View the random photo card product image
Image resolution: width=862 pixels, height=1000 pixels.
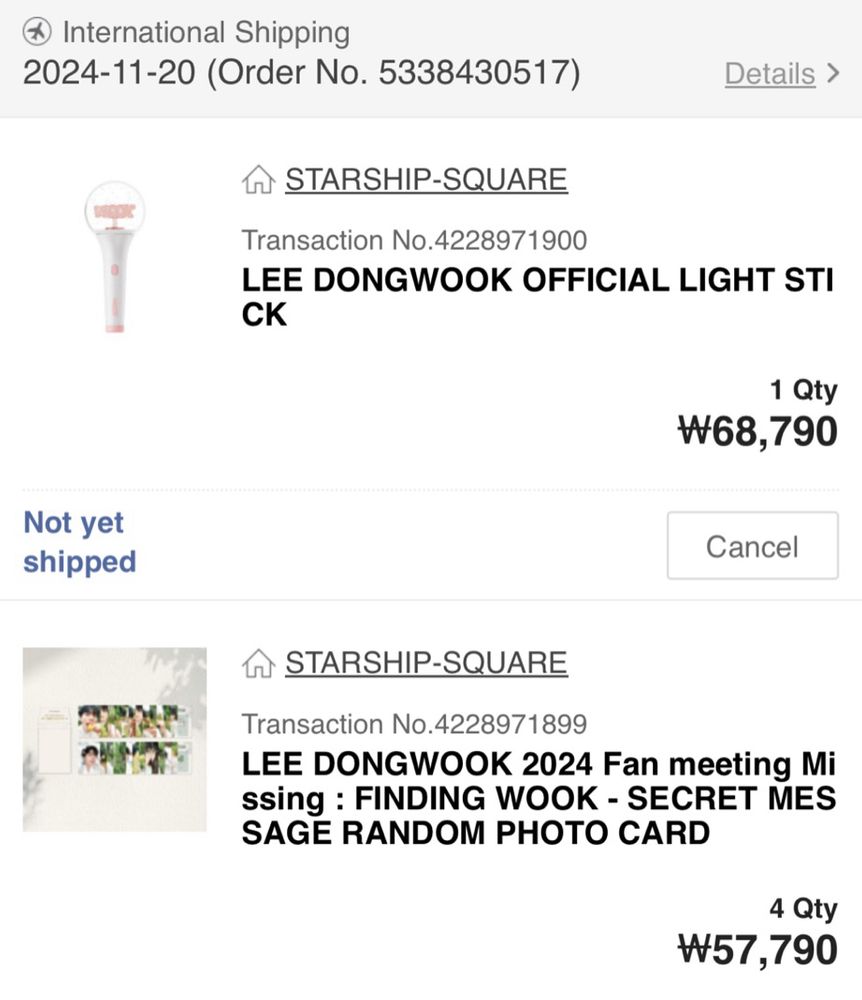click(115, 739)
